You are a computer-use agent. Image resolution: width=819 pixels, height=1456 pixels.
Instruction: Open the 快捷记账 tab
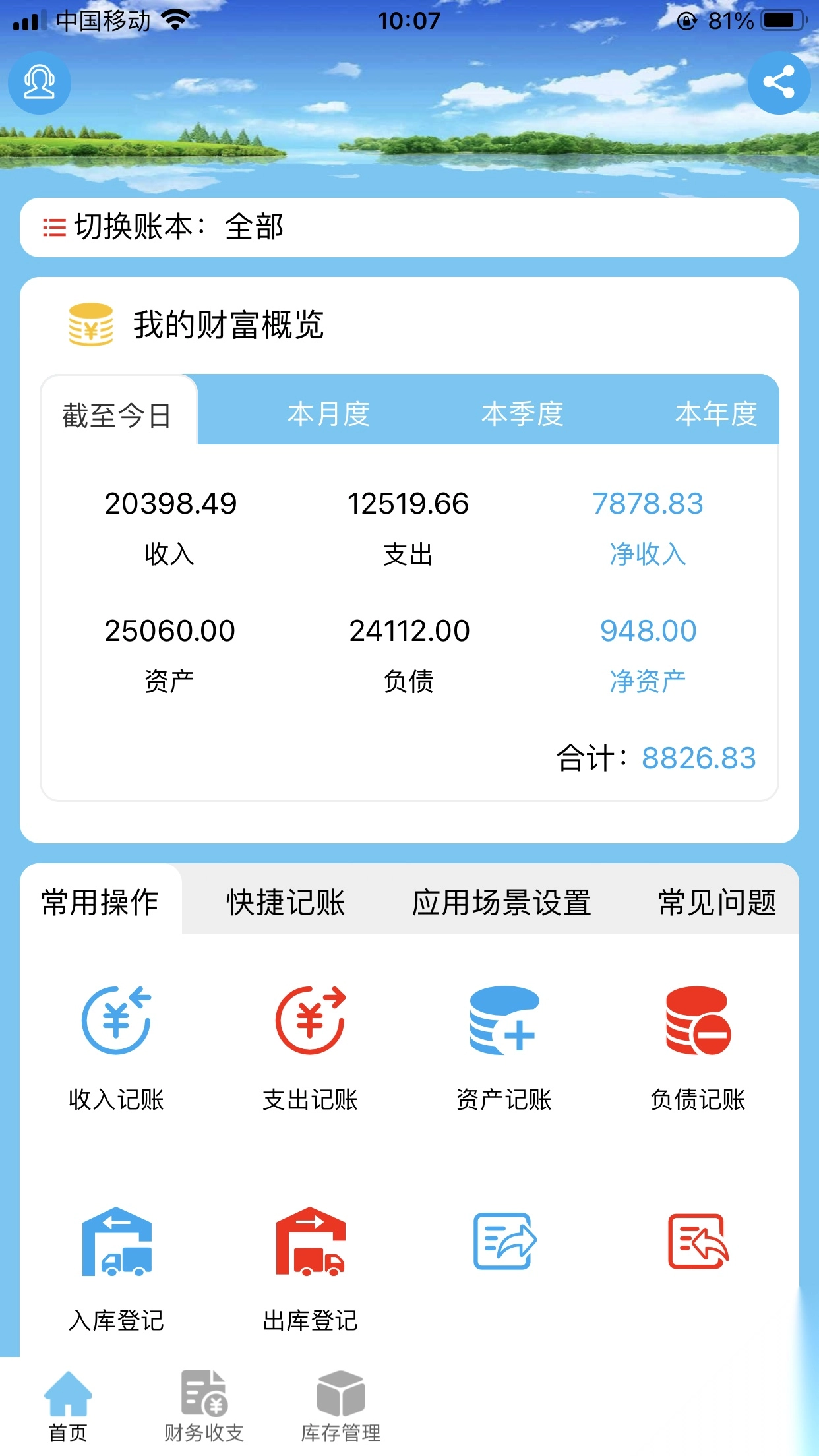click(x=286, y=902)
